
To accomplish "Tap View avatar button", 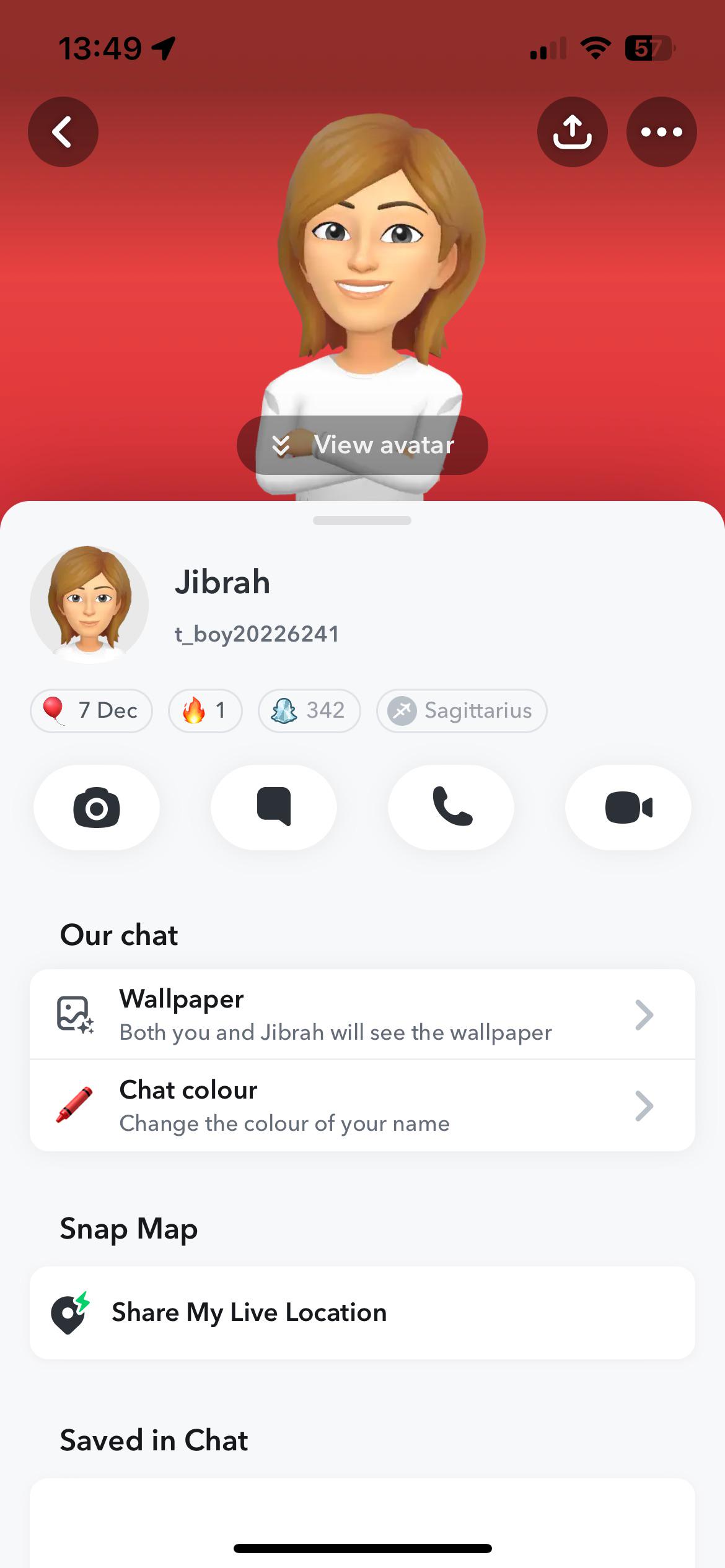I will click(362, 445).
